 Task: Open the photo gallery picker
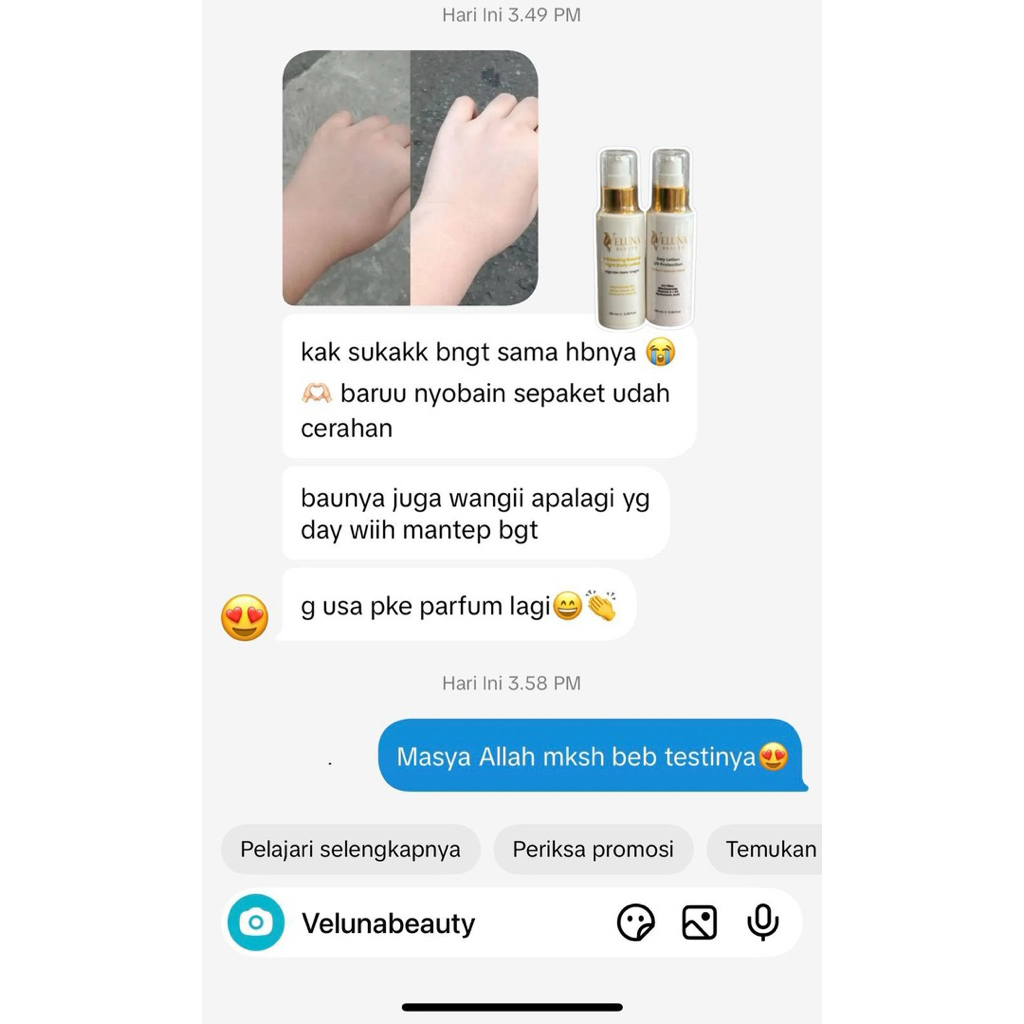[699, 922]
